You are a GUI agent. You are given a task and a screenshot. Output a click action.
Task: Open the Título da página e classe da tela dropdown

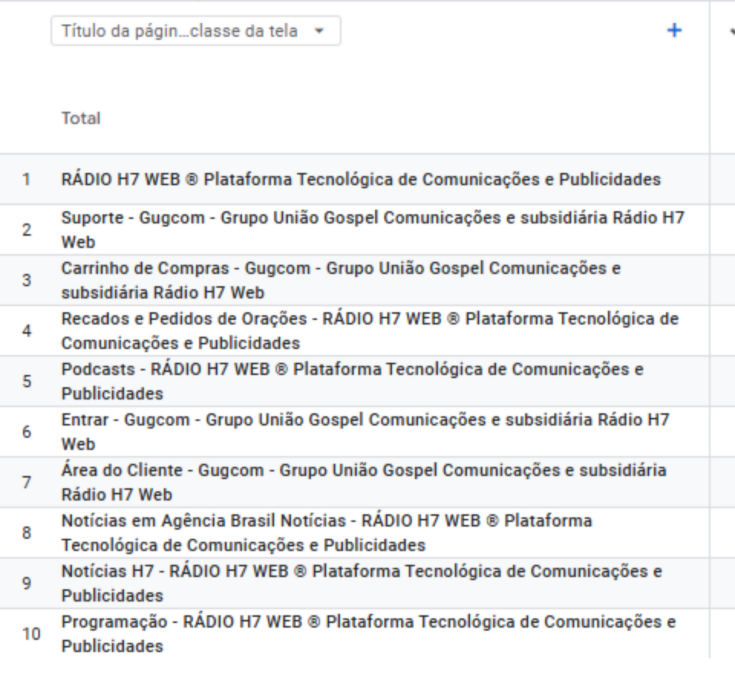(195, 31)
